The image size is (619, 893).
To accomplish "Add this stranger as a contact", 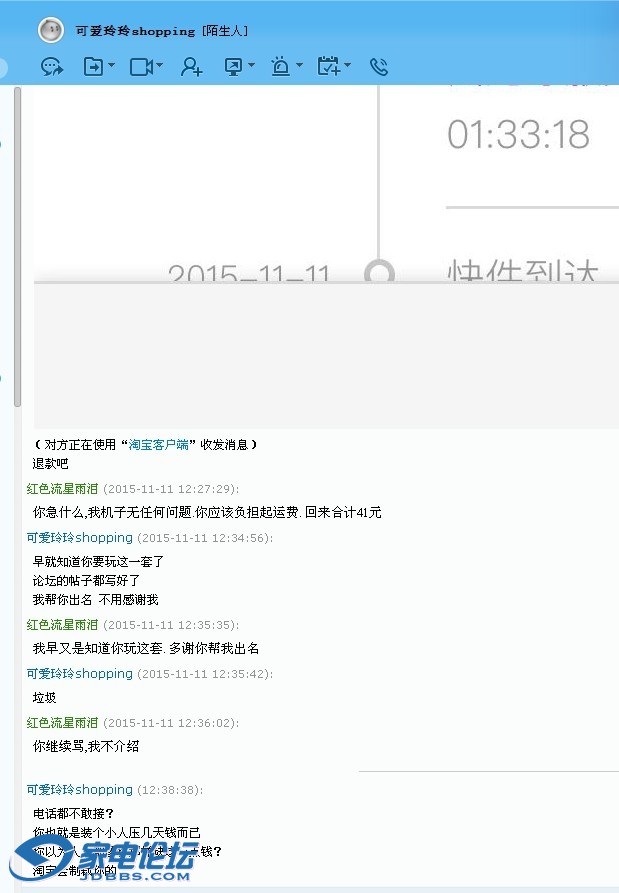I will (x=191, y=67).
